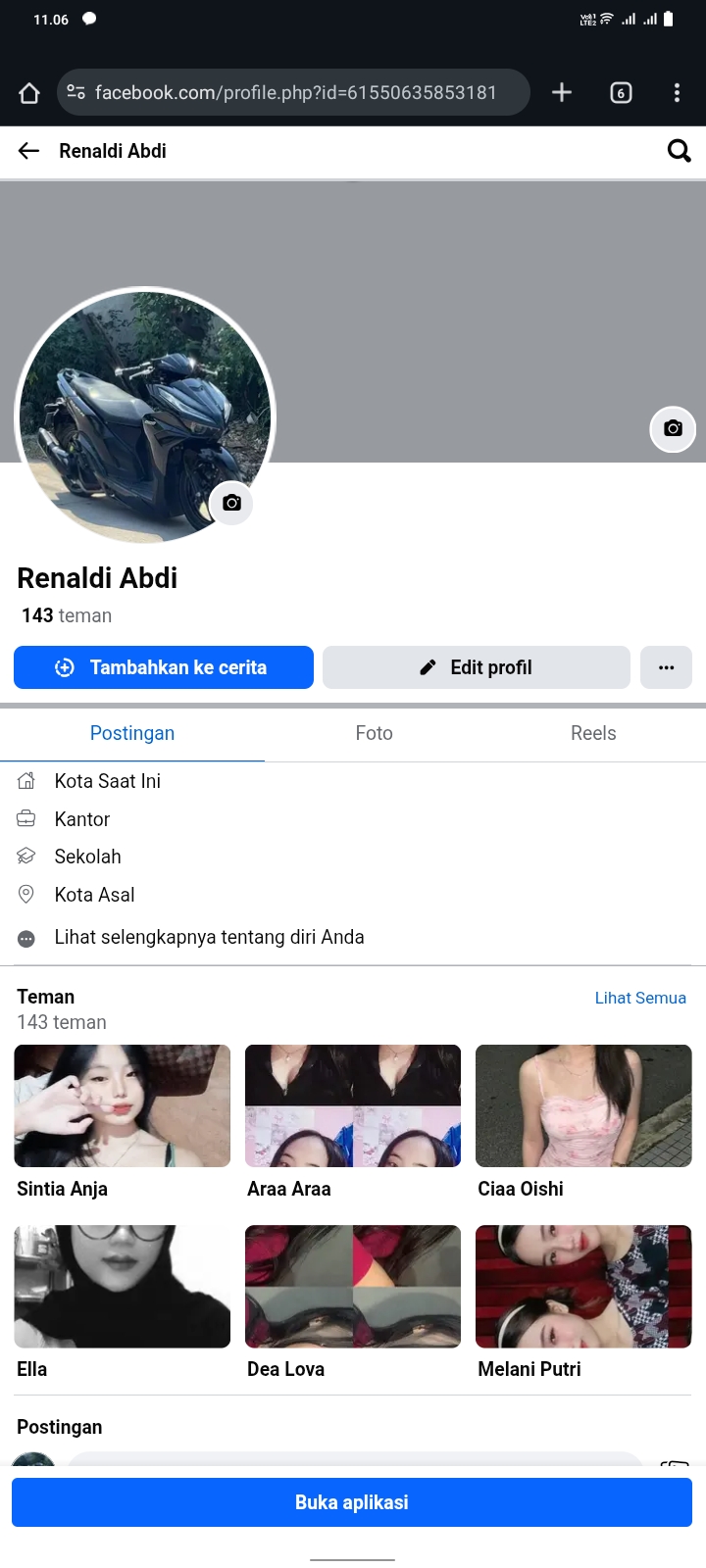Go back using the arrow beside Renaldi Abdi
The height and width of the screenshot is (1568, 706).
[28, 151]
